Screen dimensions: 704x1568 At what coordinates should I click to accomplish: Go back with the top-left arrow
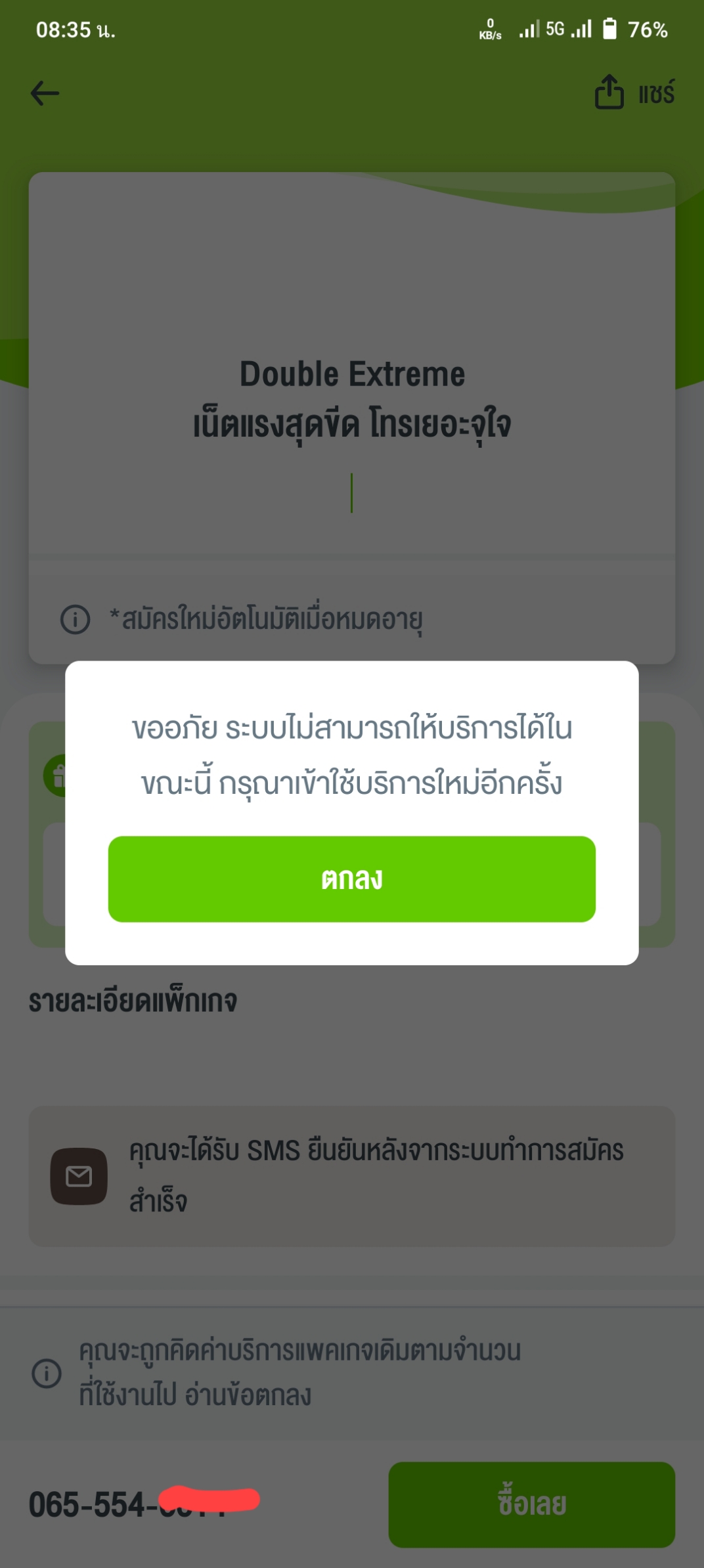tap(45, 93)
